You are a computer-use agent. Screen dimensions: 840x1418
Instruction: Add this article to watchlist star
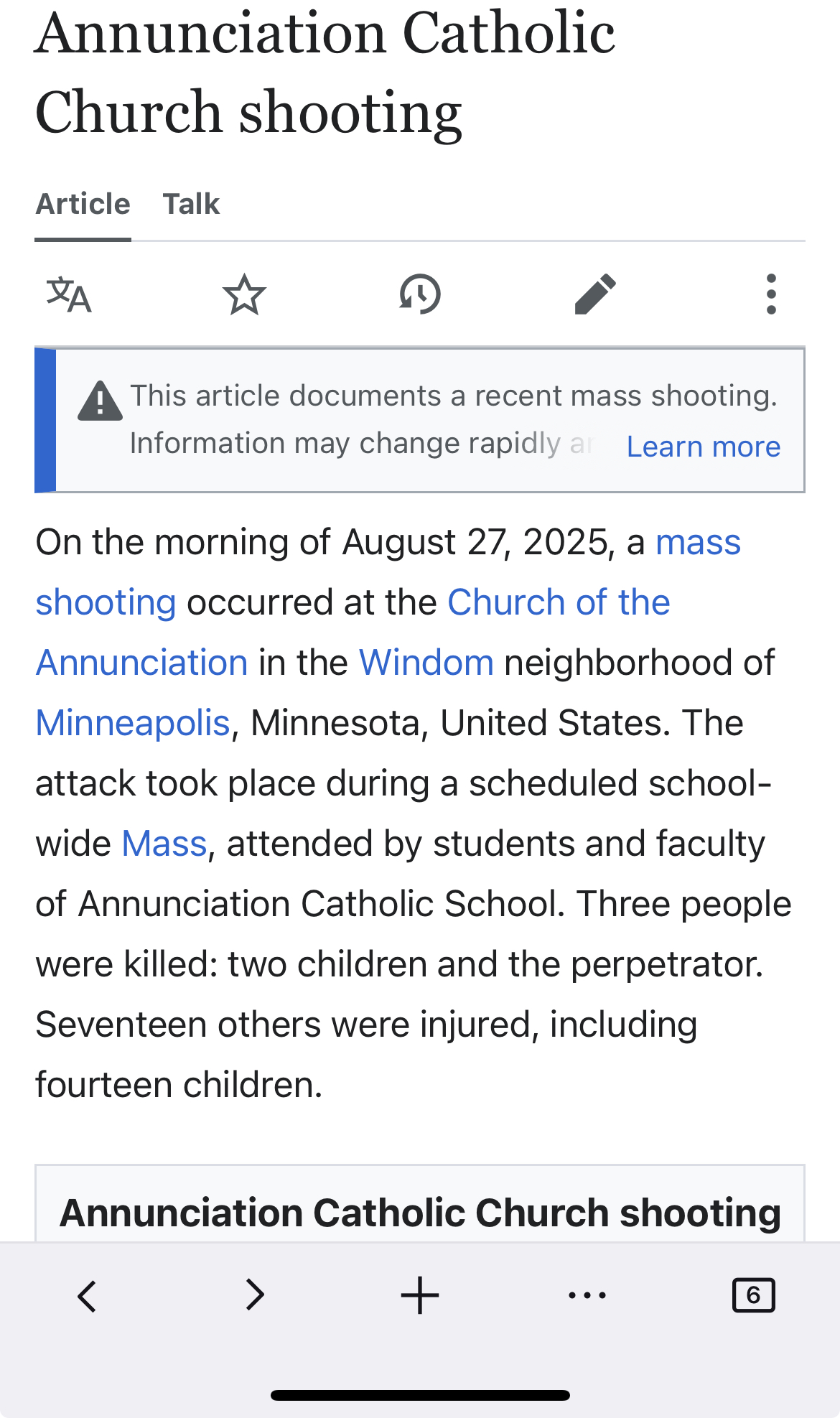click(x=244, y=294)
